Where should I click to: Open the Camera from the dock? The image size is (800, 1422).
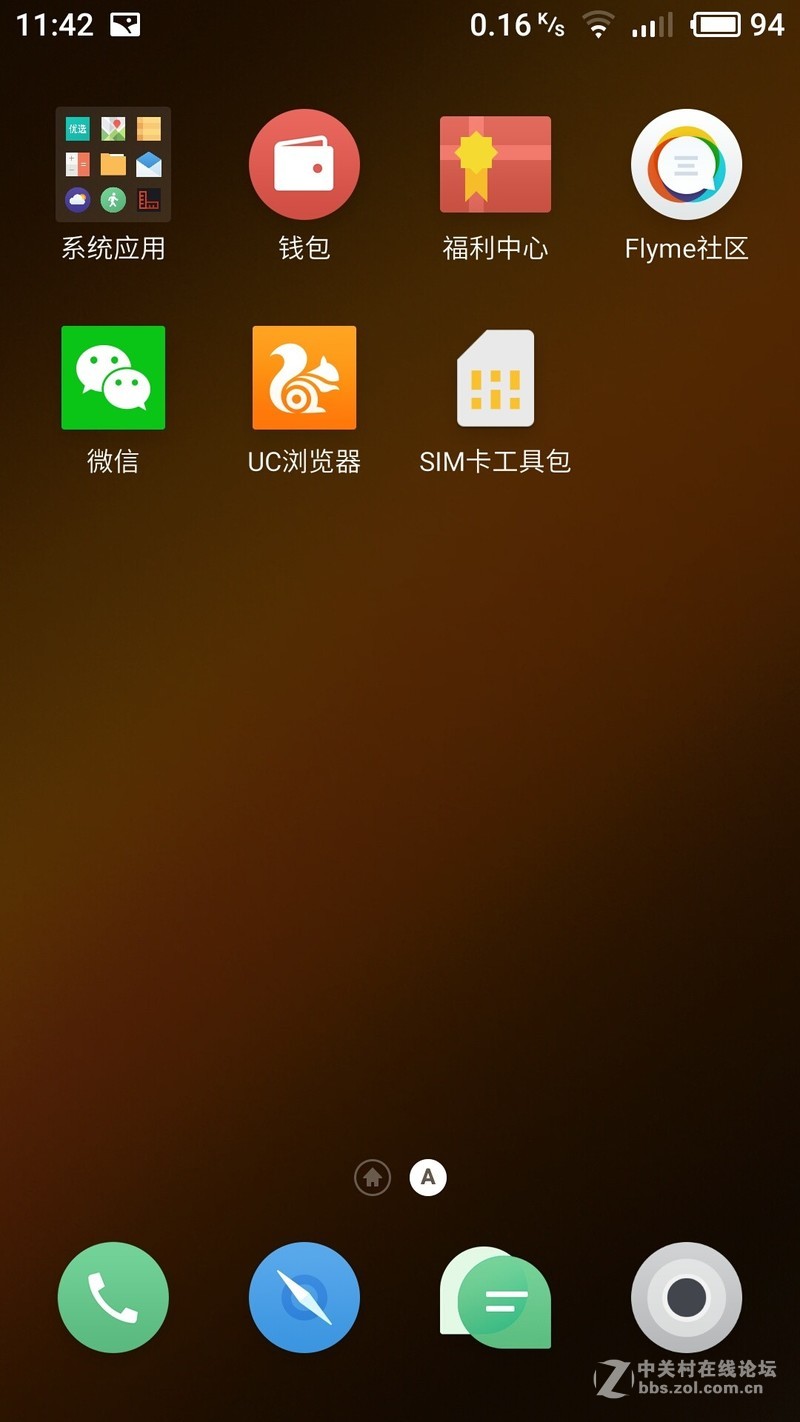click(x=685, y=1297)
